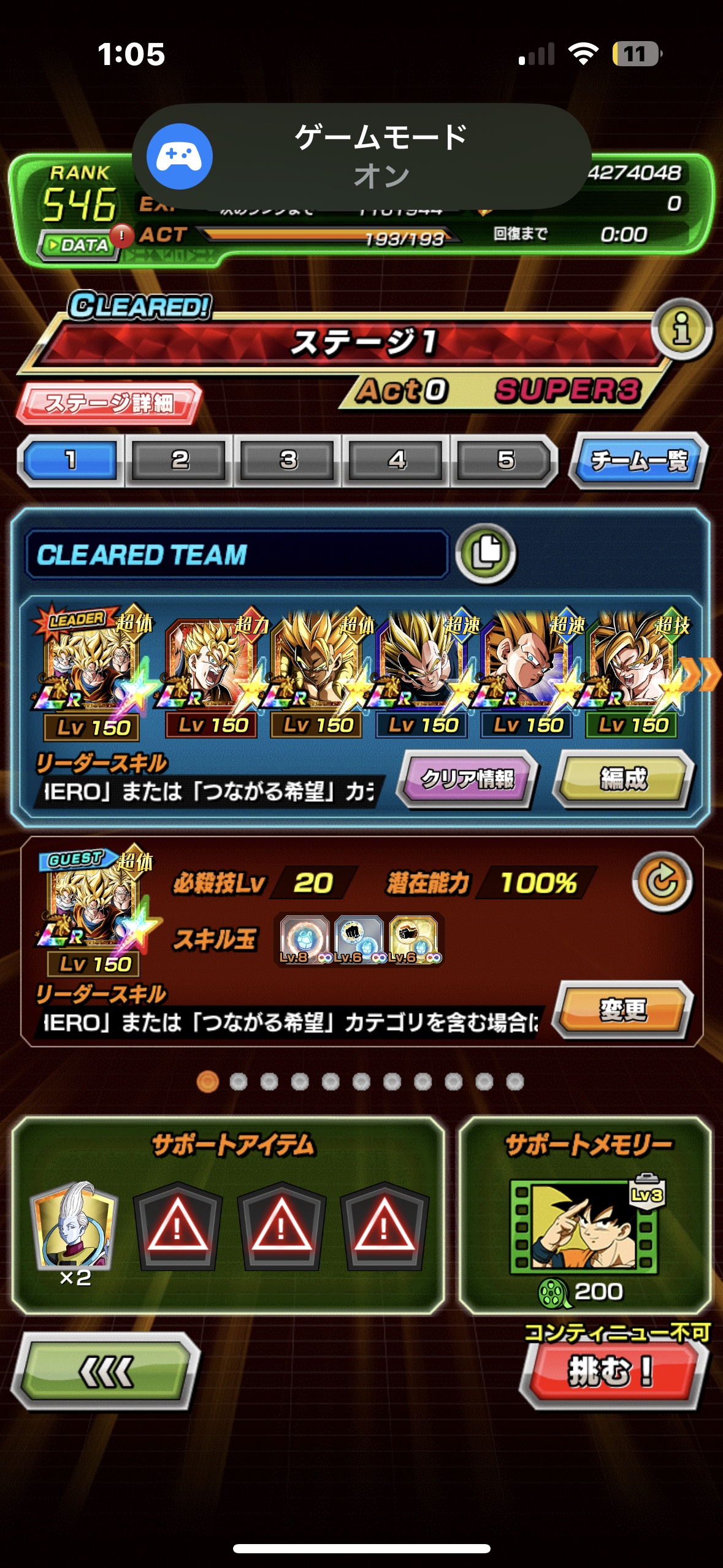
Task: Refresh the guest character list
Action: 662,882
